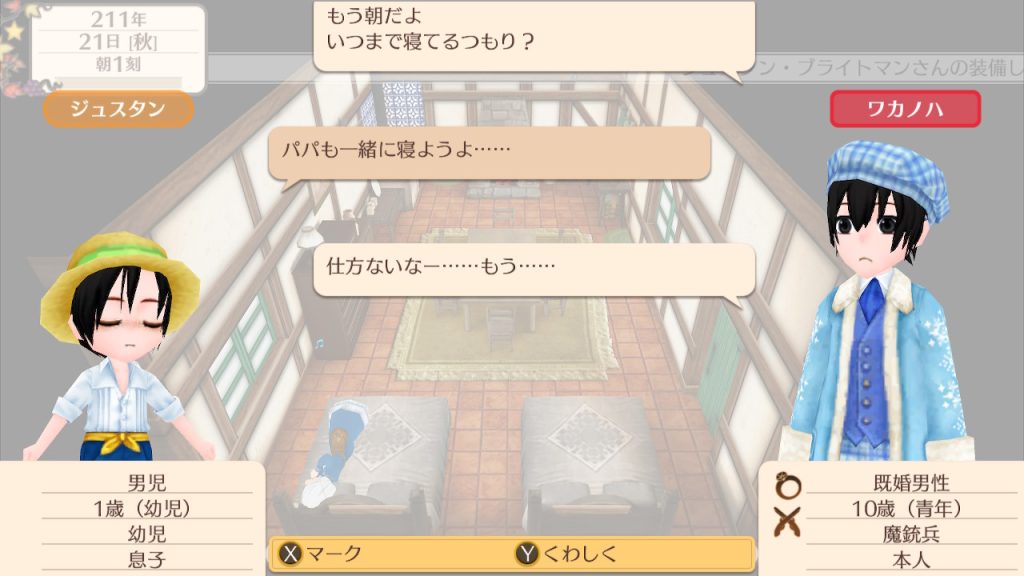Open くわしく for more details
This screenshot has width=1024, height=576.
click(x=568, y=554)
